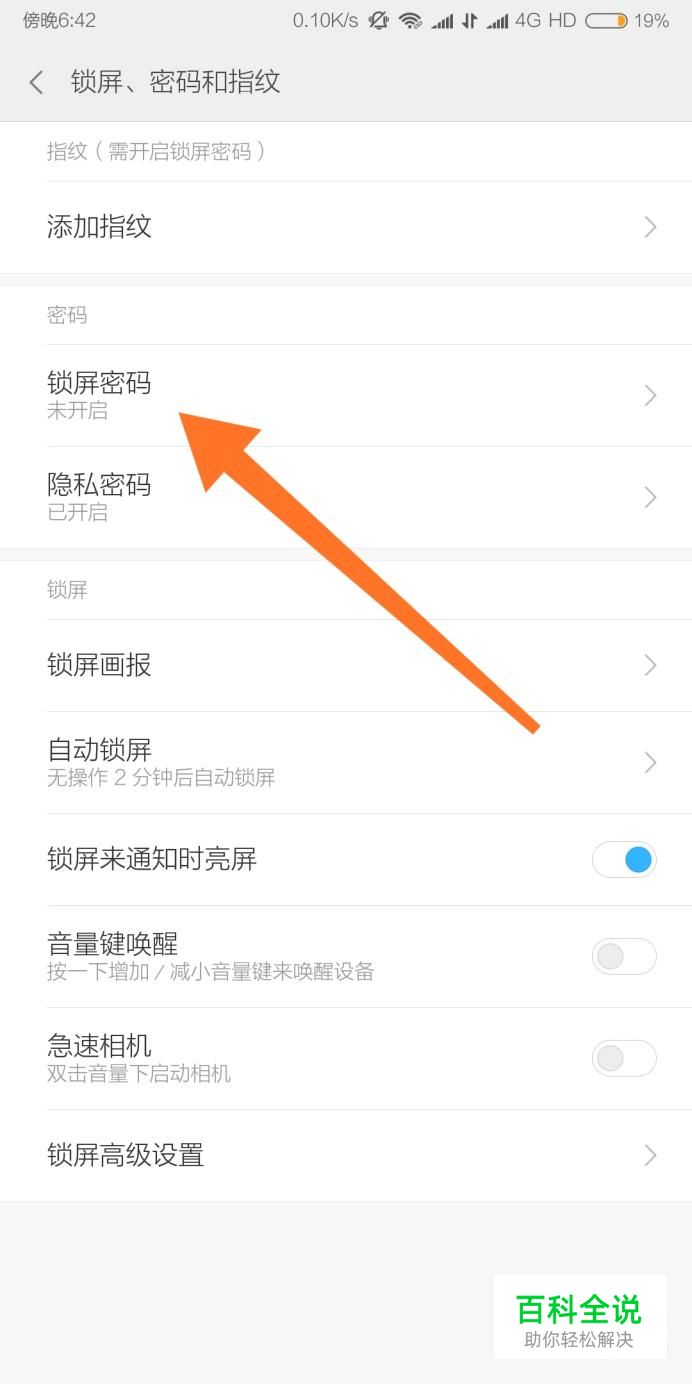The width and height of the screenshot is (692, 1384).
Task: Open 锁屏高级设置
Action: tap(346, 1155)
